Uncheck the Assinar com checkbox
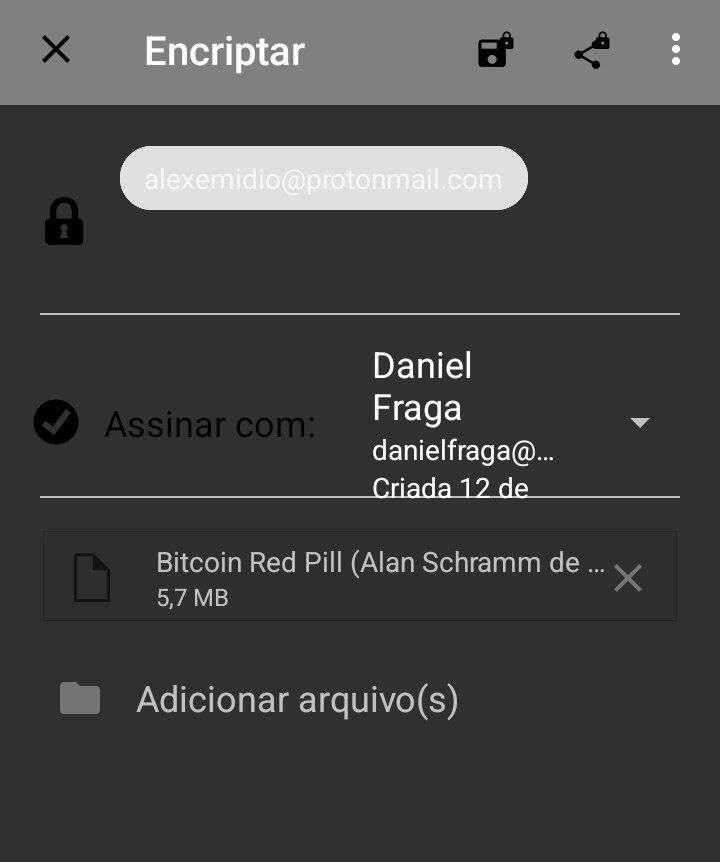 coord(56,422)
